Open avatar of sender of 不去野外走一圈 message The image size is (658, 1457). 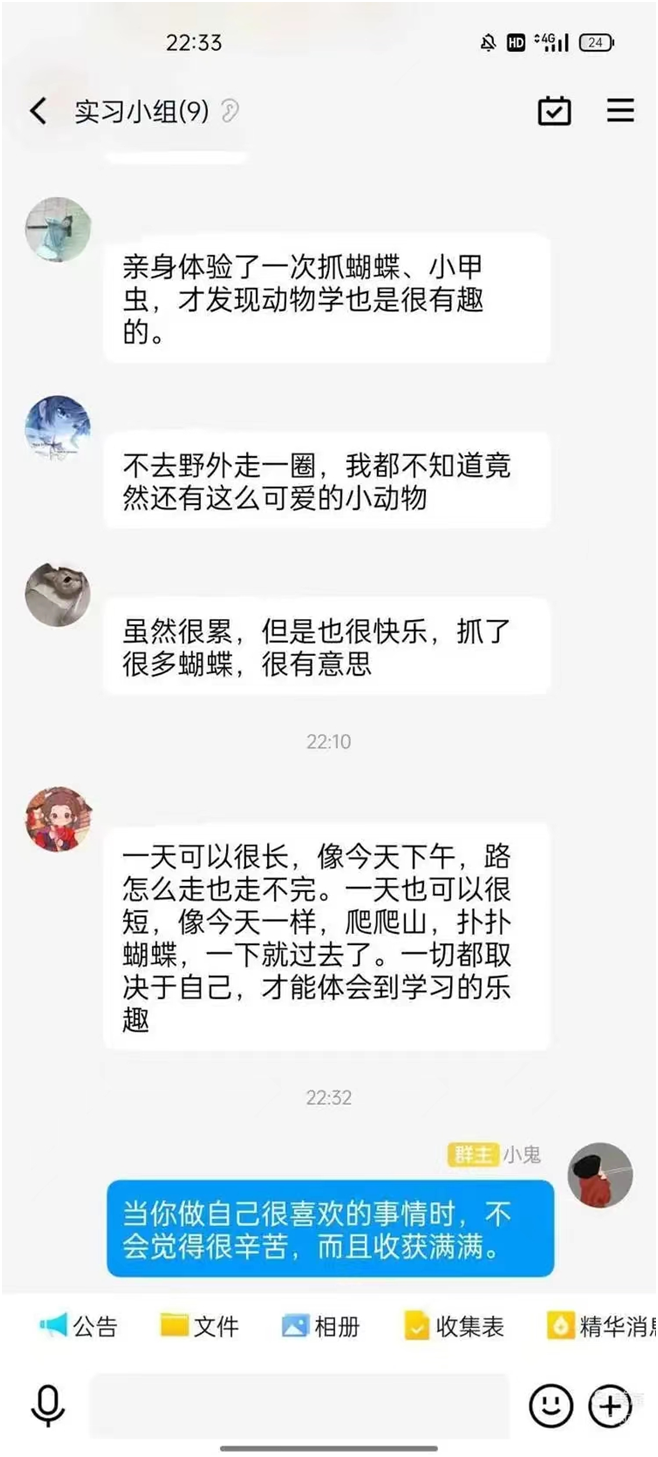[58, 428]
